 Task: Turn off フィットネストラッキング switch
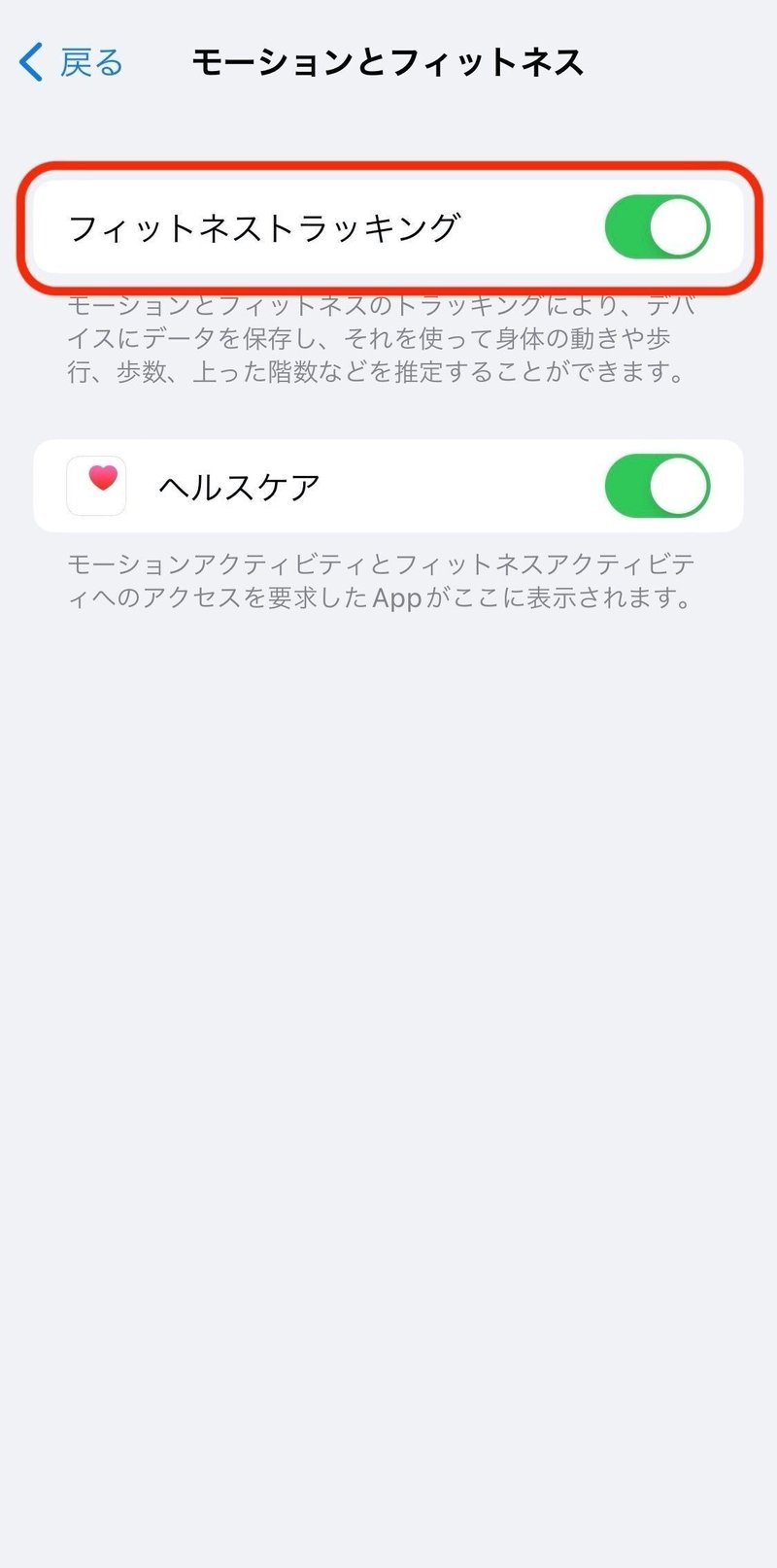tap(657, 227)
